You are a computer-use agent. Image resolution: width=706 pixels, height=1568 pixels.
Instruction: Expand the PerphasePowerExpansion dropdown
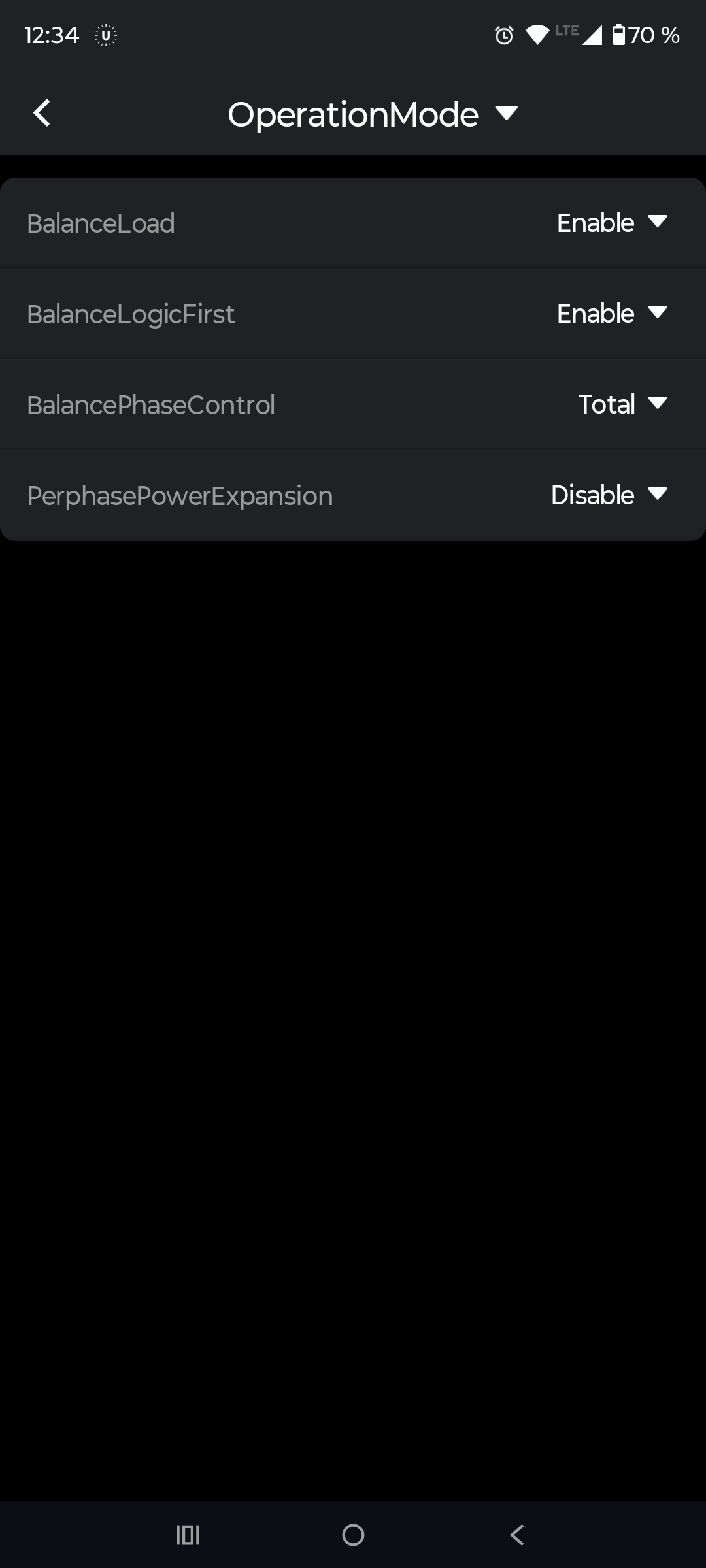tap(609, 495)
